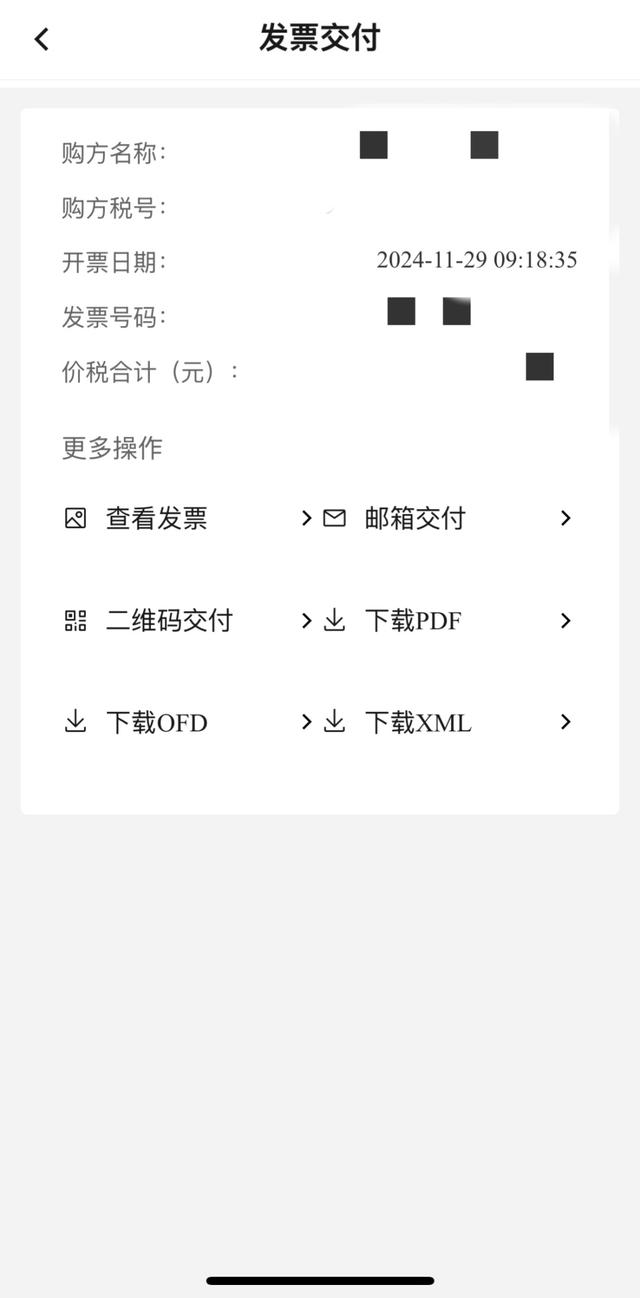Go back using the top-left arrow

point(41,39)
